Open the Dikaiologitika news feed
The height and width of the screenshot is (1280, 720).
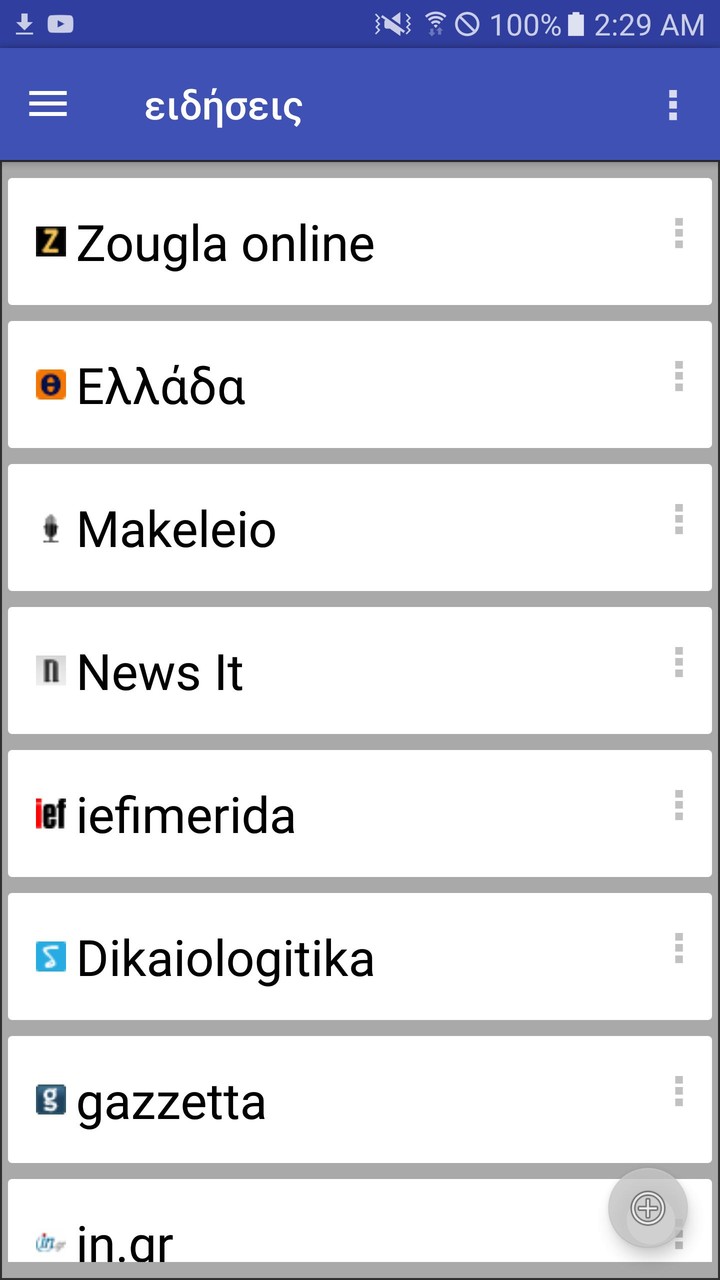pos(300,957)
